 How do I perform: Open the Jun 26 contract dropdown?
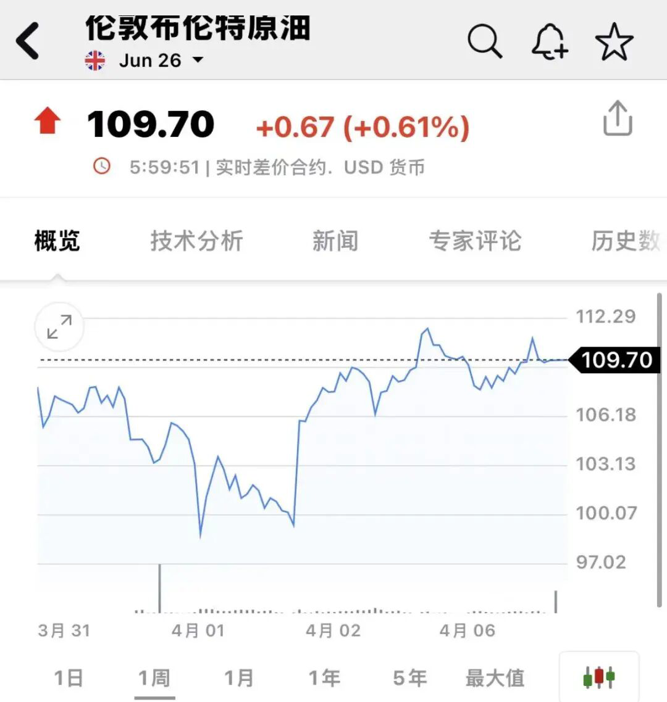160,60
